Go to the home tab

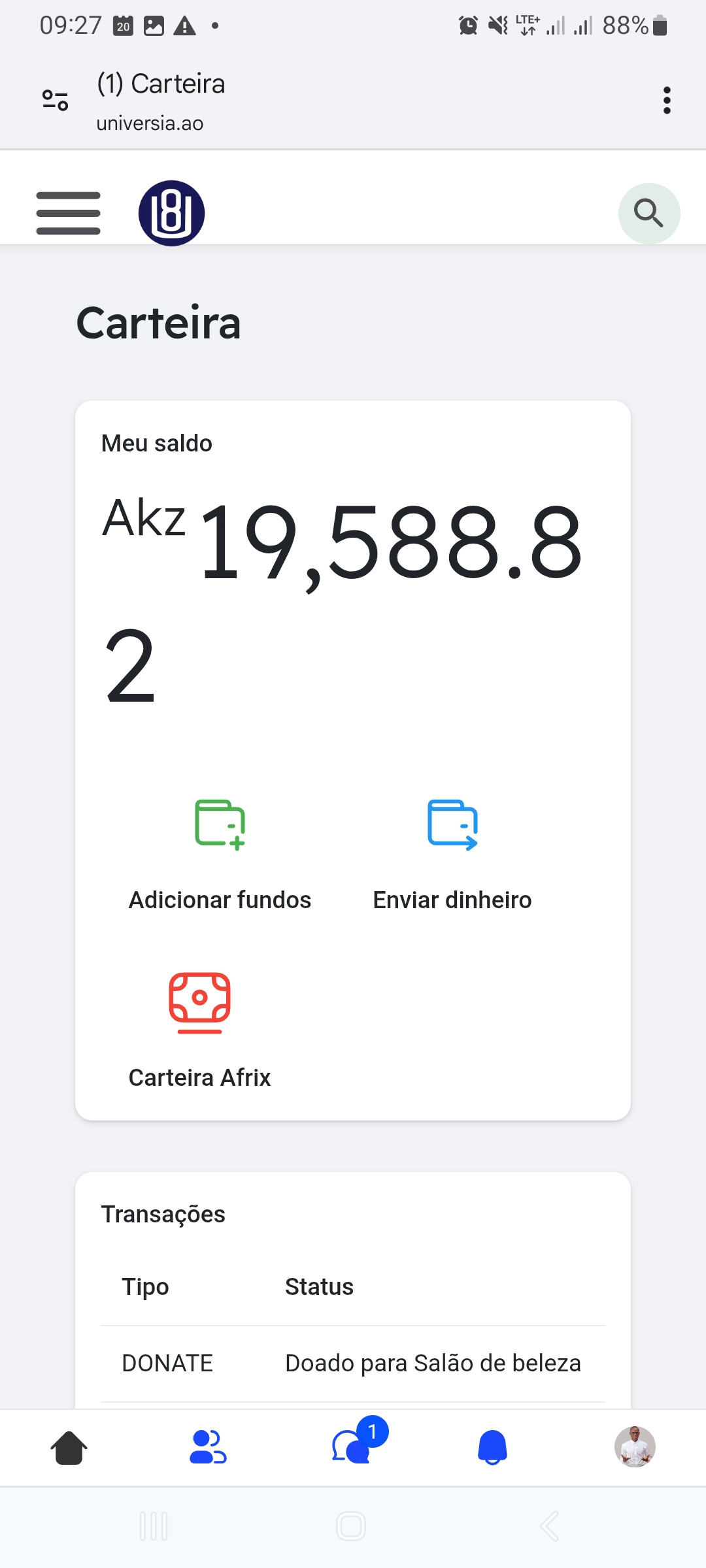click(x=69, y=1448)
